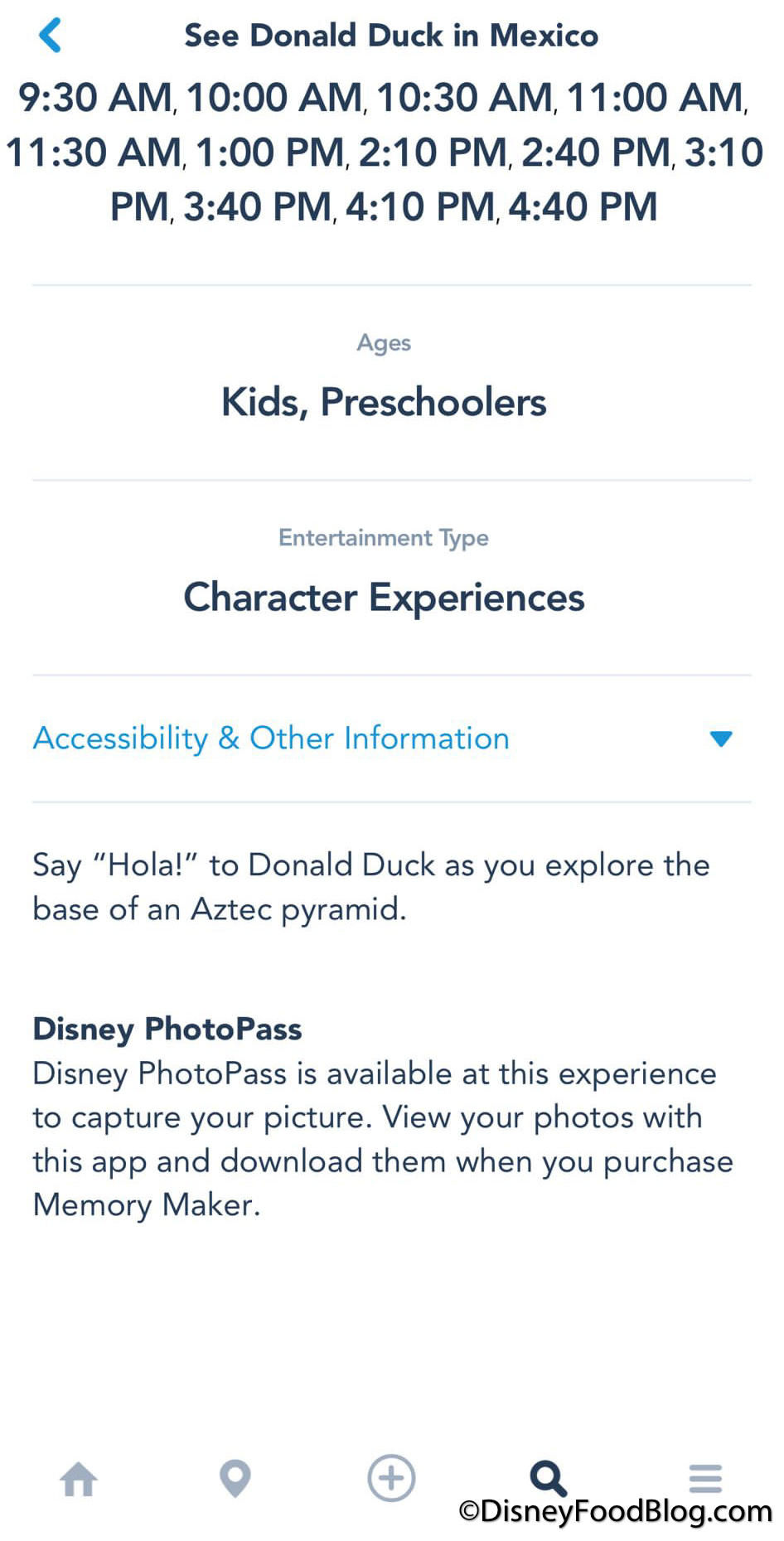Open the home tab

[79, 1480]
